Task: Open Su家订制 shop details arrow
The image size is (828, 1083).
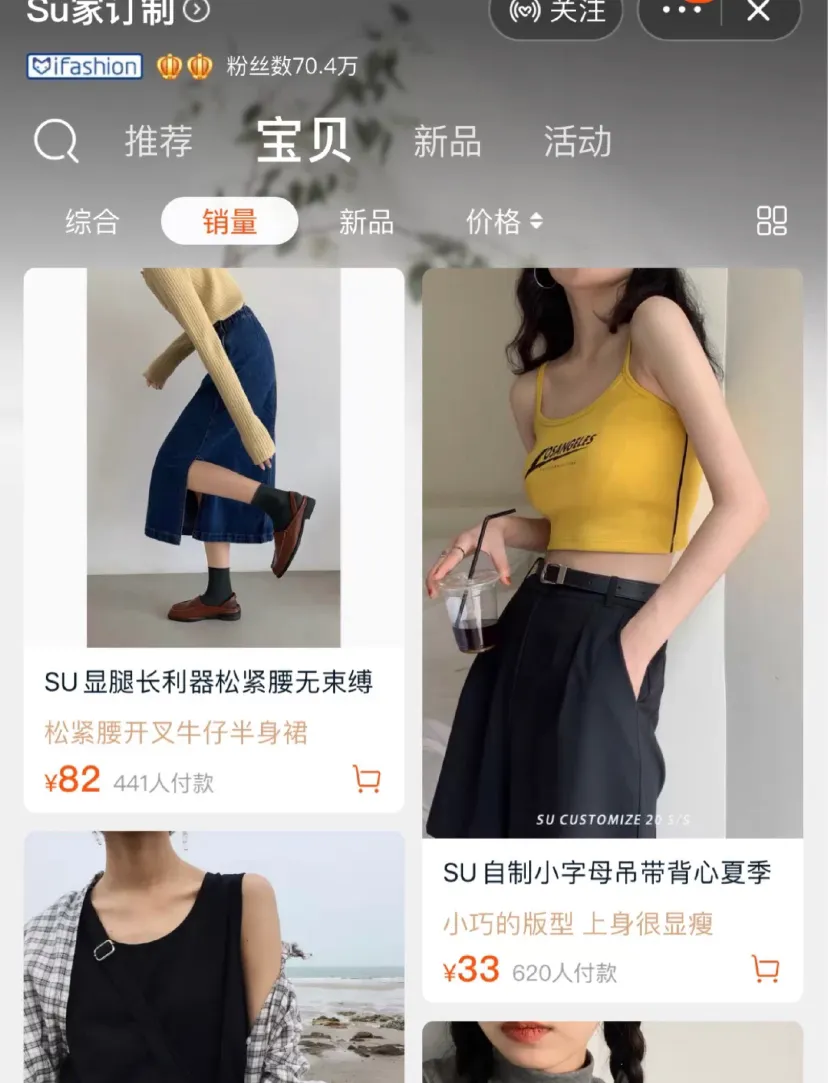Action: (198, 11)
